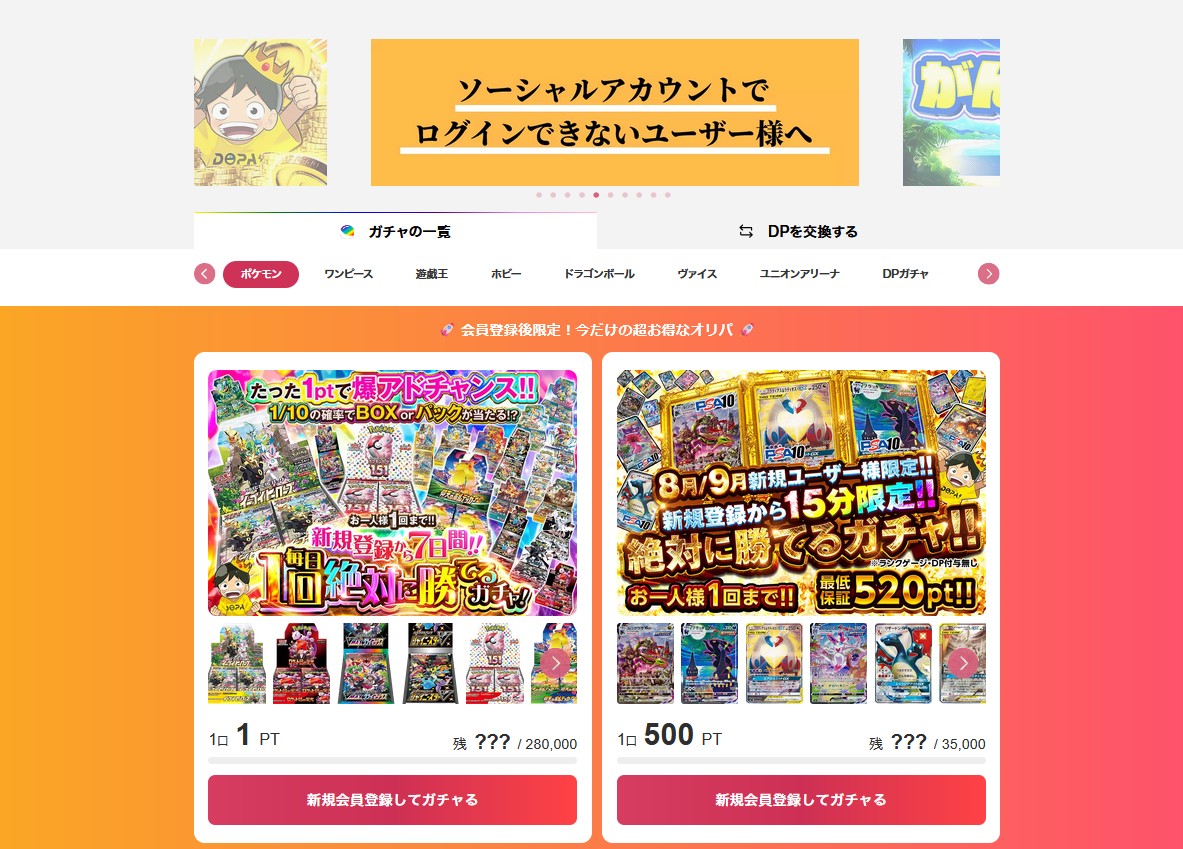Open the 500 PT gacha banner

[801, 492]
